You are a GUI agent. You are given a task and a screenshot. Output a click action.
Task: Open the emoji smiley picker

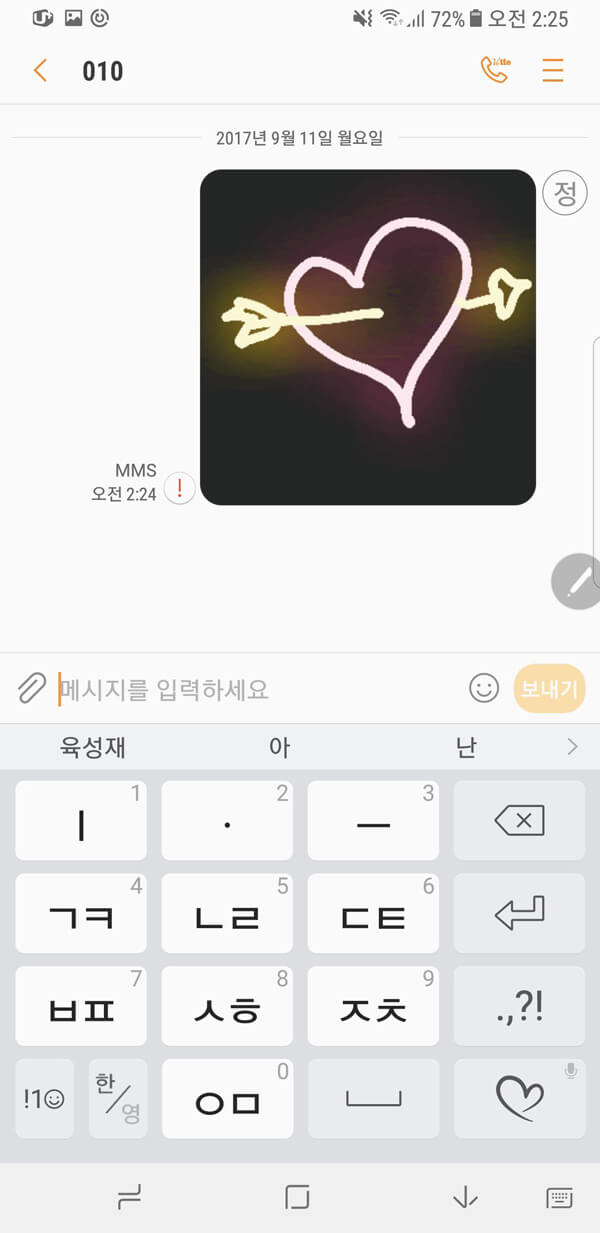click(x=484, y=688)
